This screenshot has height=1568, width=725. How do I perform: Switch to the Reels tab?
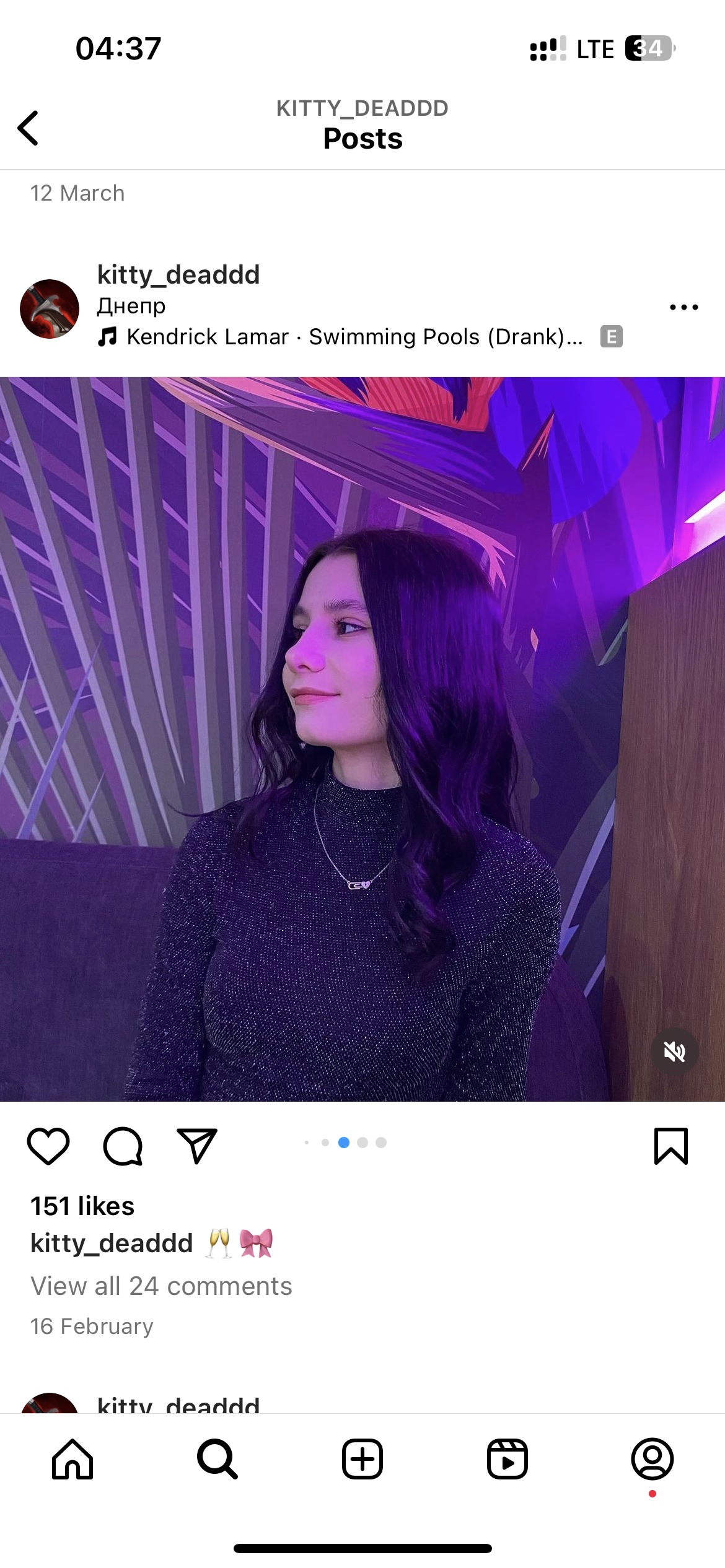point(507,1459)
